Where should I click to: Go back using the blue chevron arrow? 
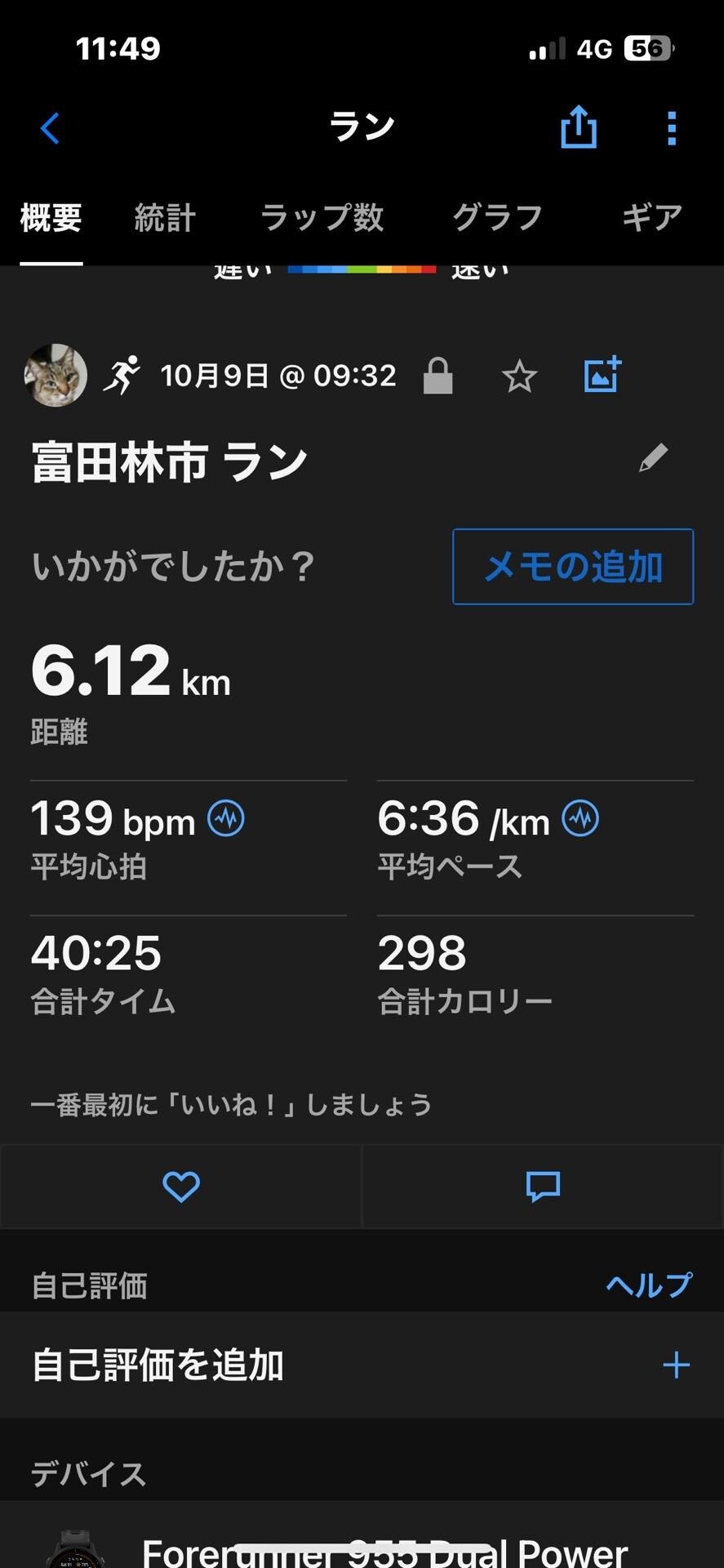pos(49,127)
